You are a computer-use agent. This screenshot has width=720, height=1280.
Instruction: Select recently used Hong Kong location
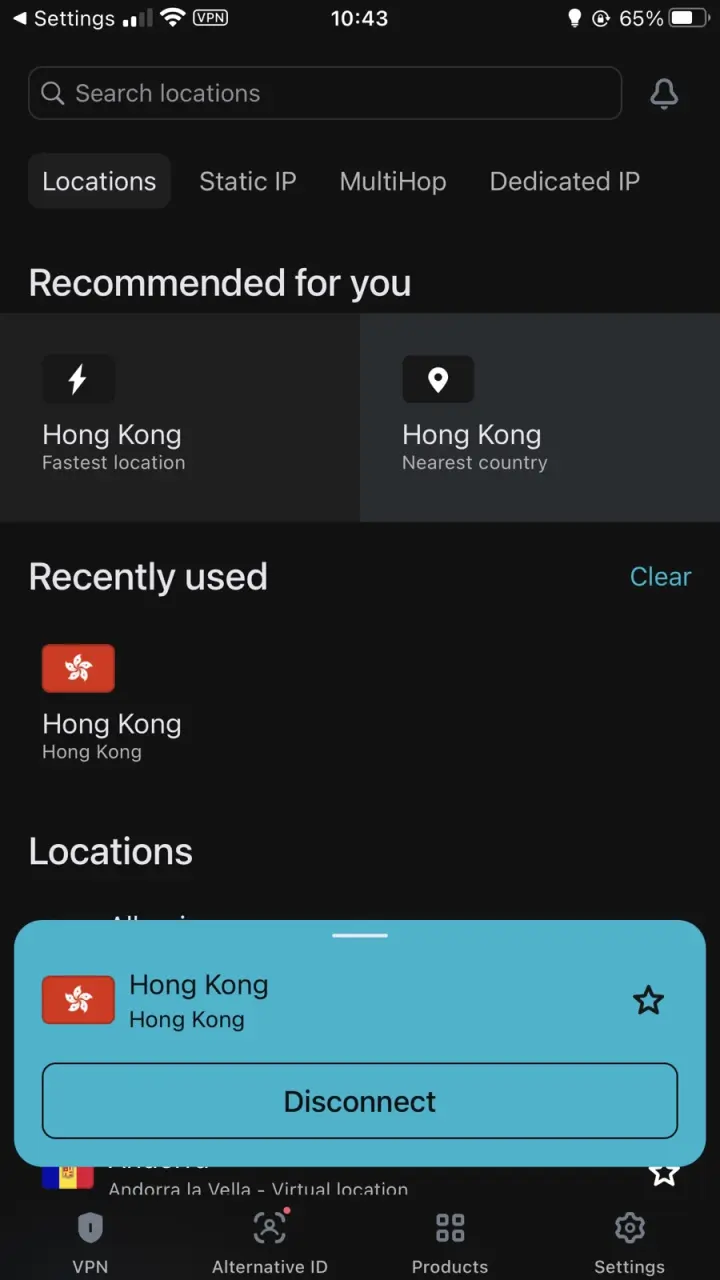(x=111, y=703)
